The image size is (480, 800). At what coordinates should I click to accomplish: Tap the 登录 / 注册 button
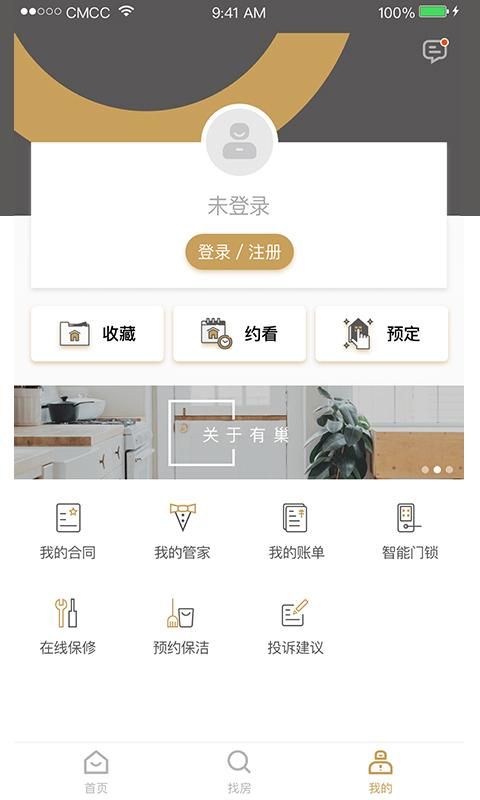239,252
